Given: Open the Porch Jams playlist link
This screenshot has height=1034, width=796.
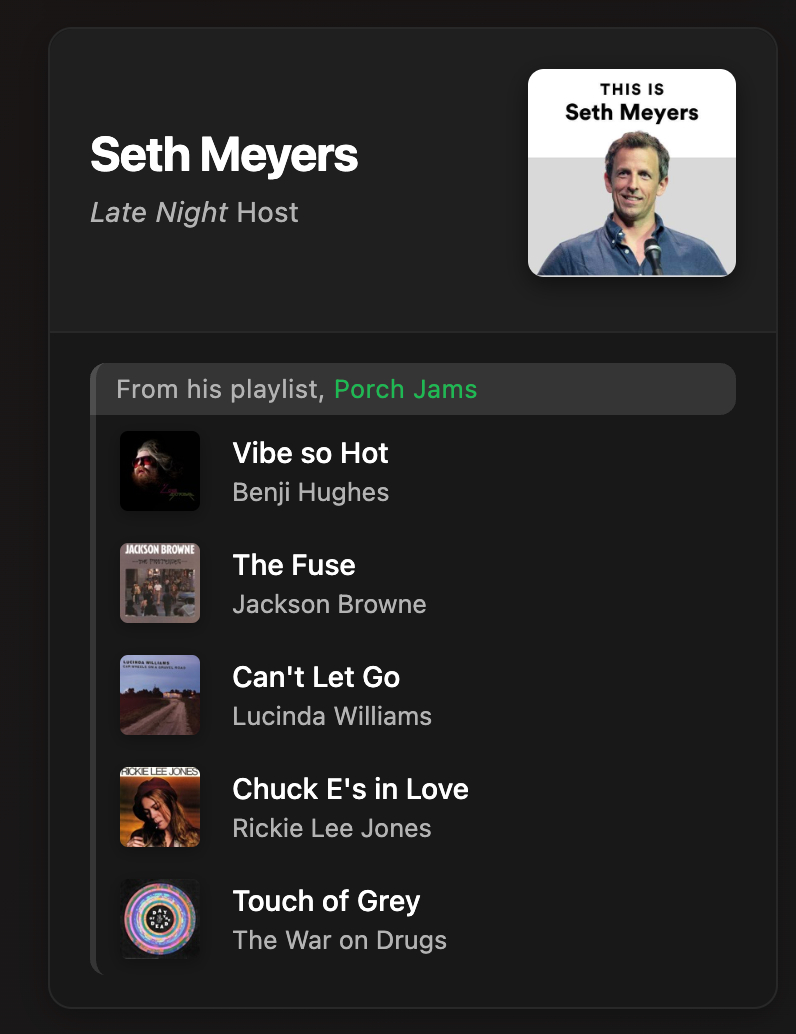Looking at the screenshot, I should pyautogui.click(x=405, y=389).
